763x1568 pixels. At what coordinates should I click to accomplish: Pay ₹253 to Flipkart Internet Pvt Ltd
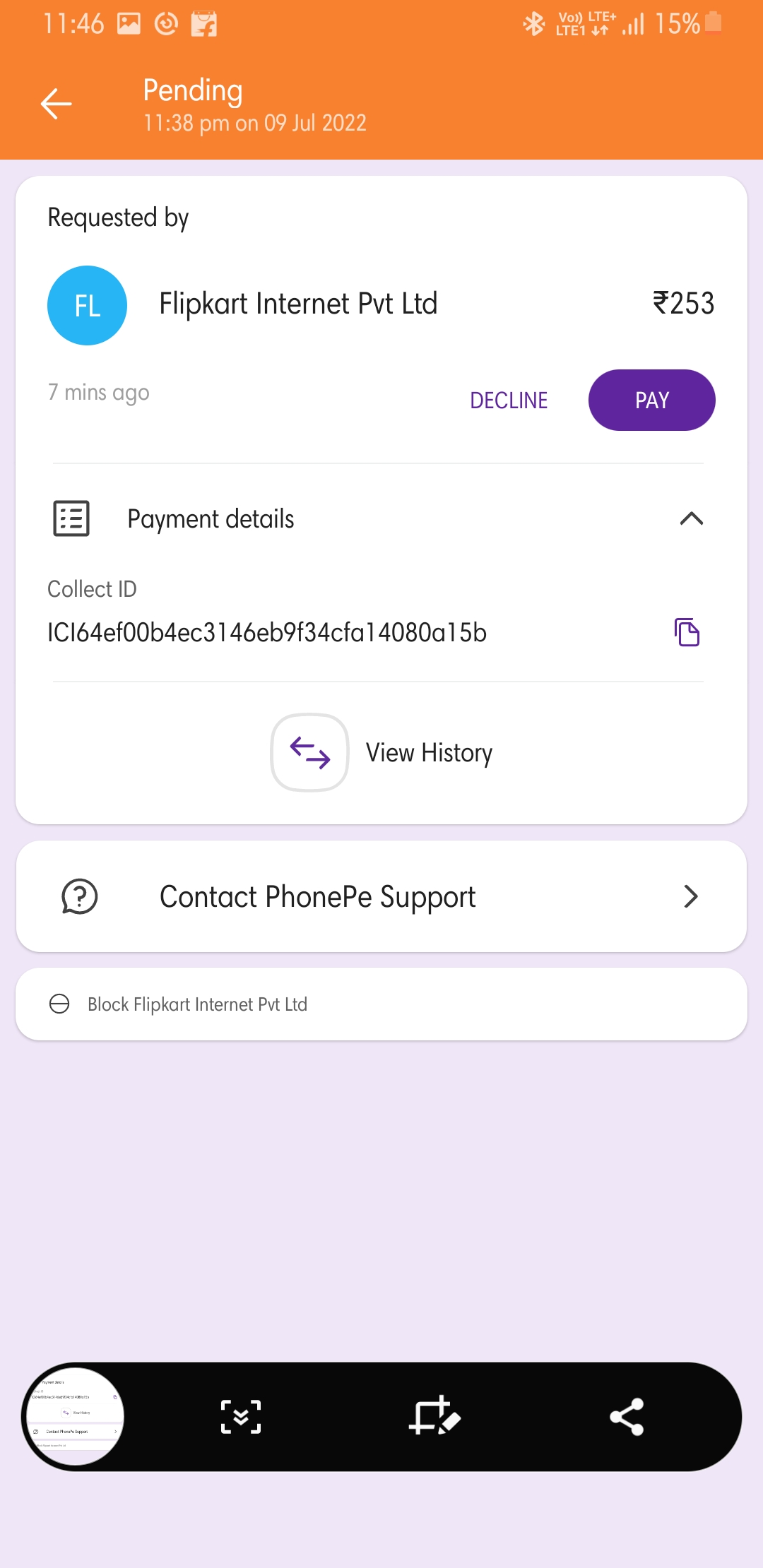pyautogui.click(x=651, y=400)
